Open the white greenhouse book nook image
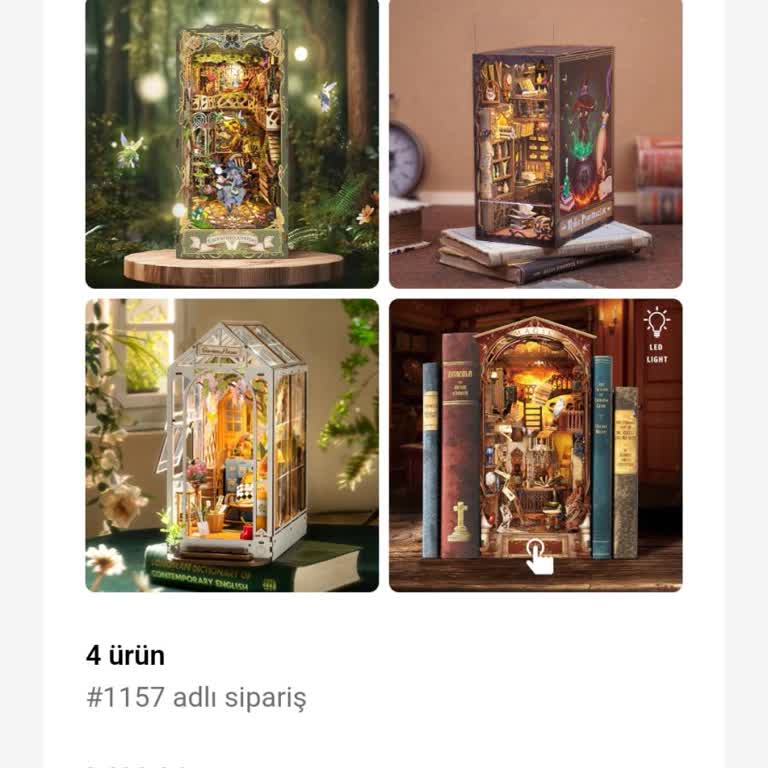The width and height of the screenshot is (768, 768). tap(232, 445)
